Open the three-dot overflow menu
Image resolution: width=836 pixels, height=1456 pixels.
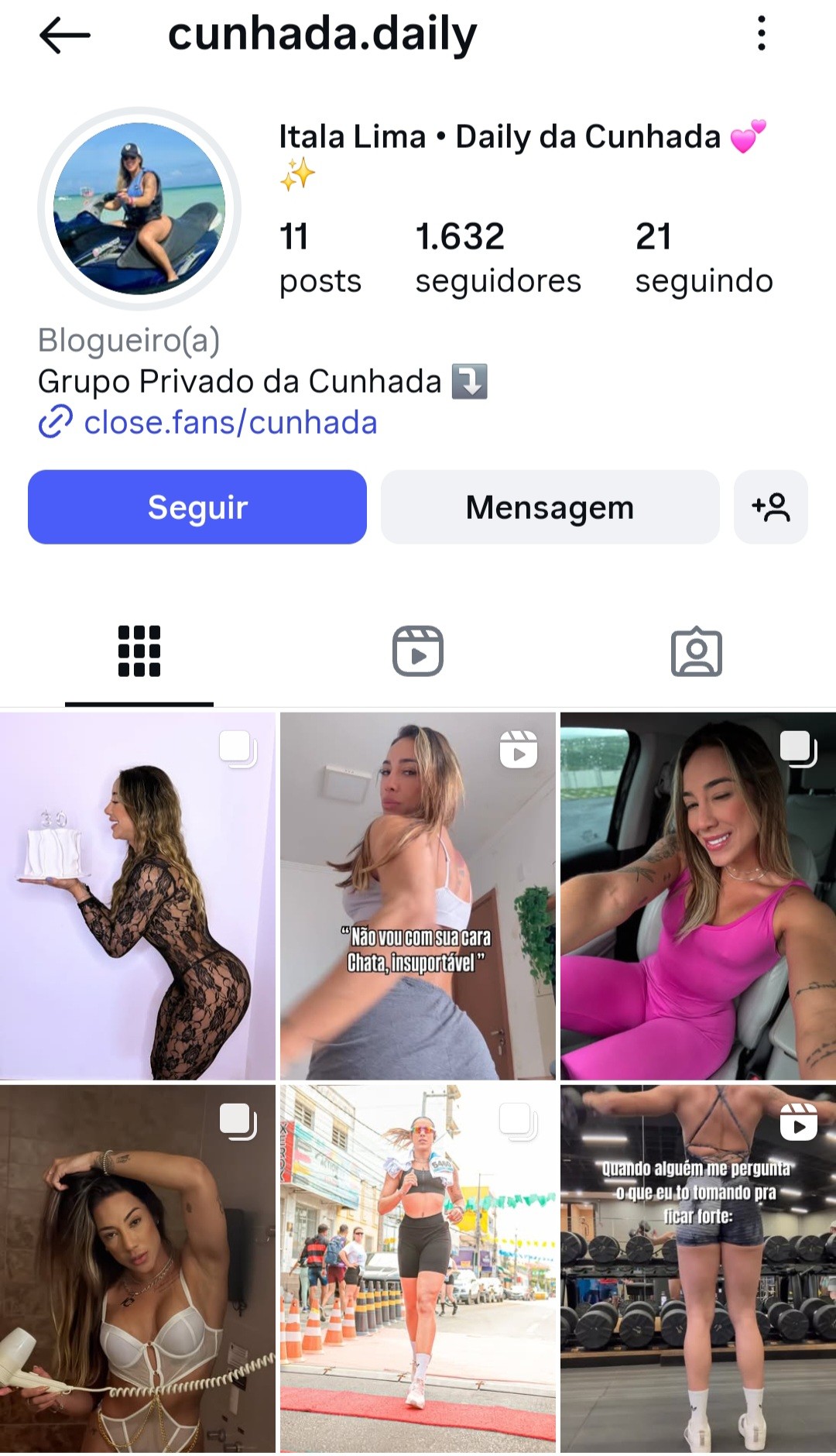(x=762, y=34)
